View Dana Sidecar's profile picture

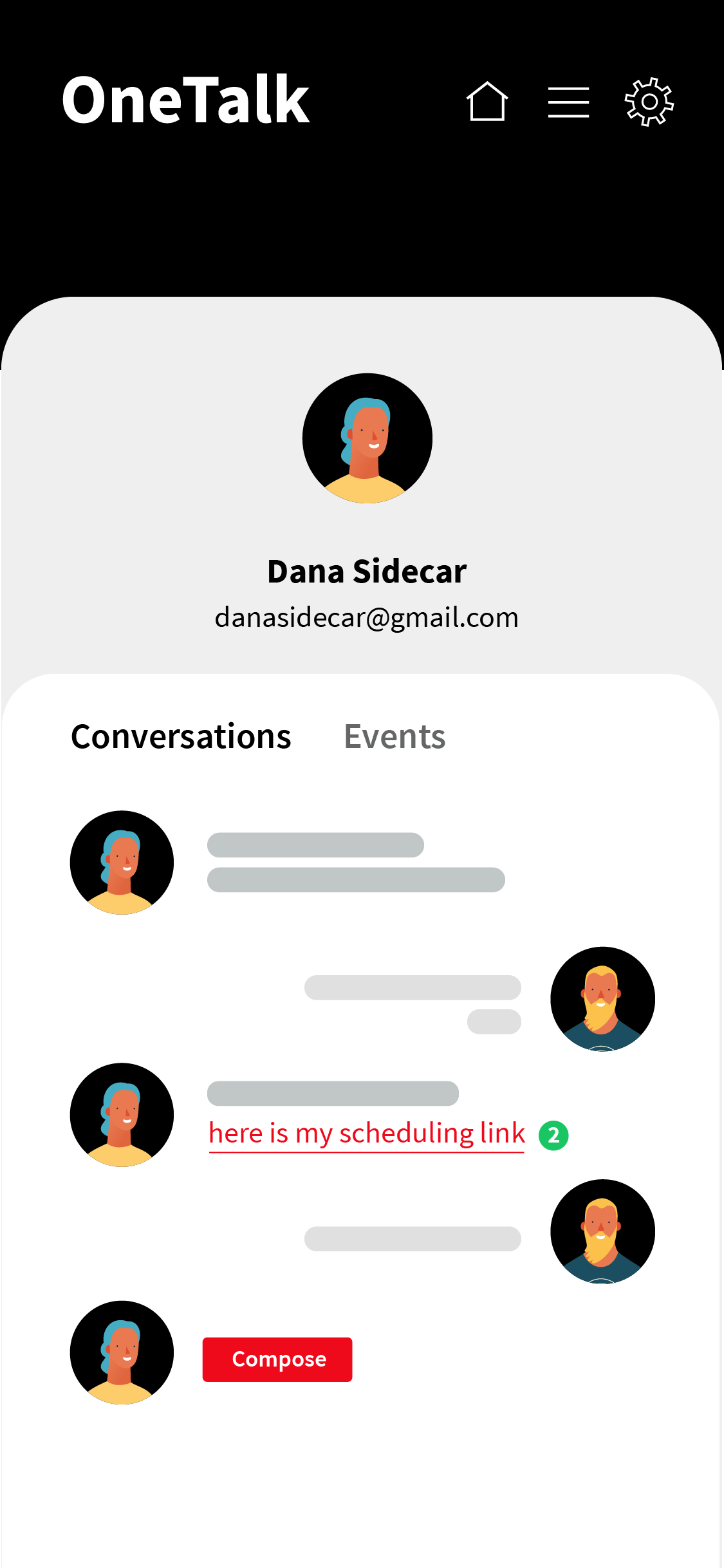[x=367, y=438]
